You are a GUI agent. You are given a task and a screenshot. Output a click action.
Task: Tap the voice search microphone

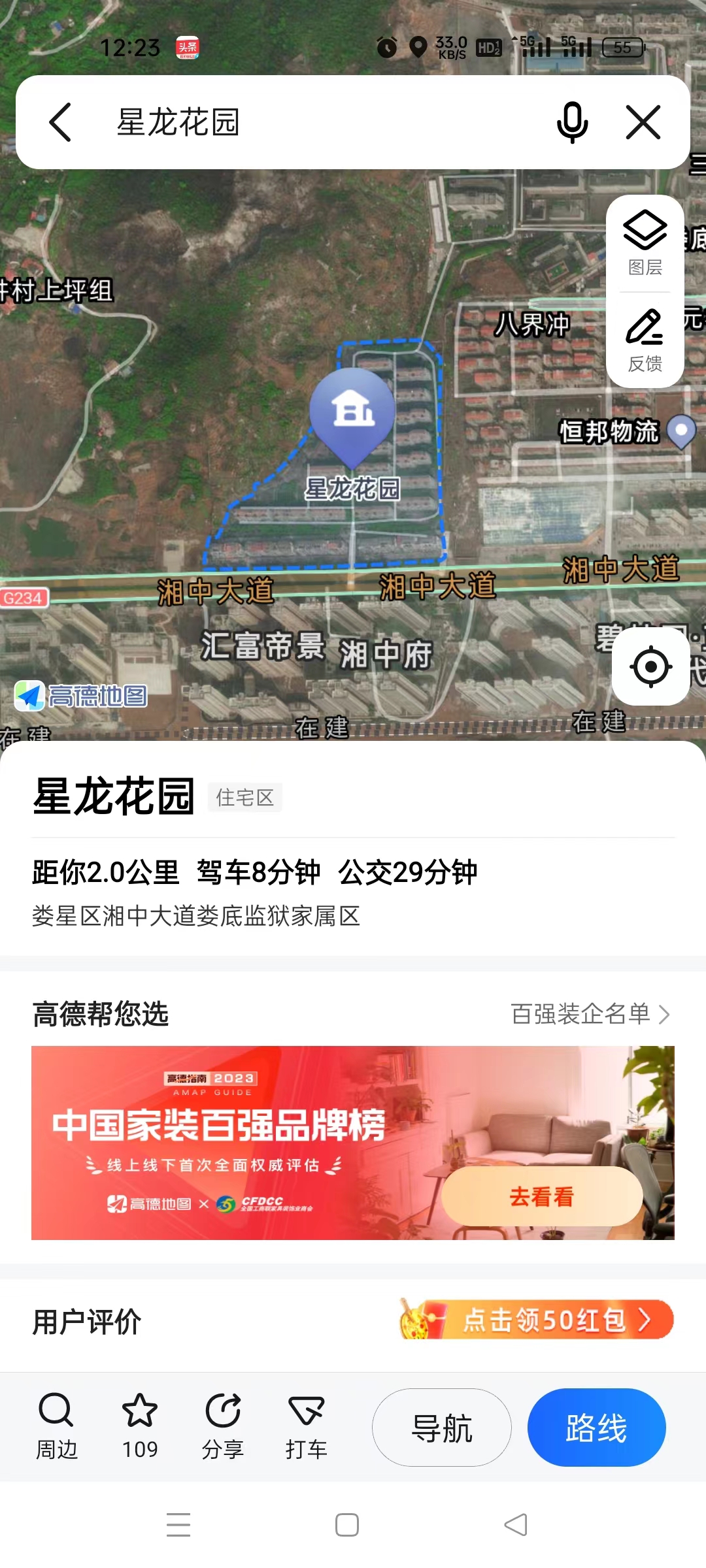tap(572, 122)
